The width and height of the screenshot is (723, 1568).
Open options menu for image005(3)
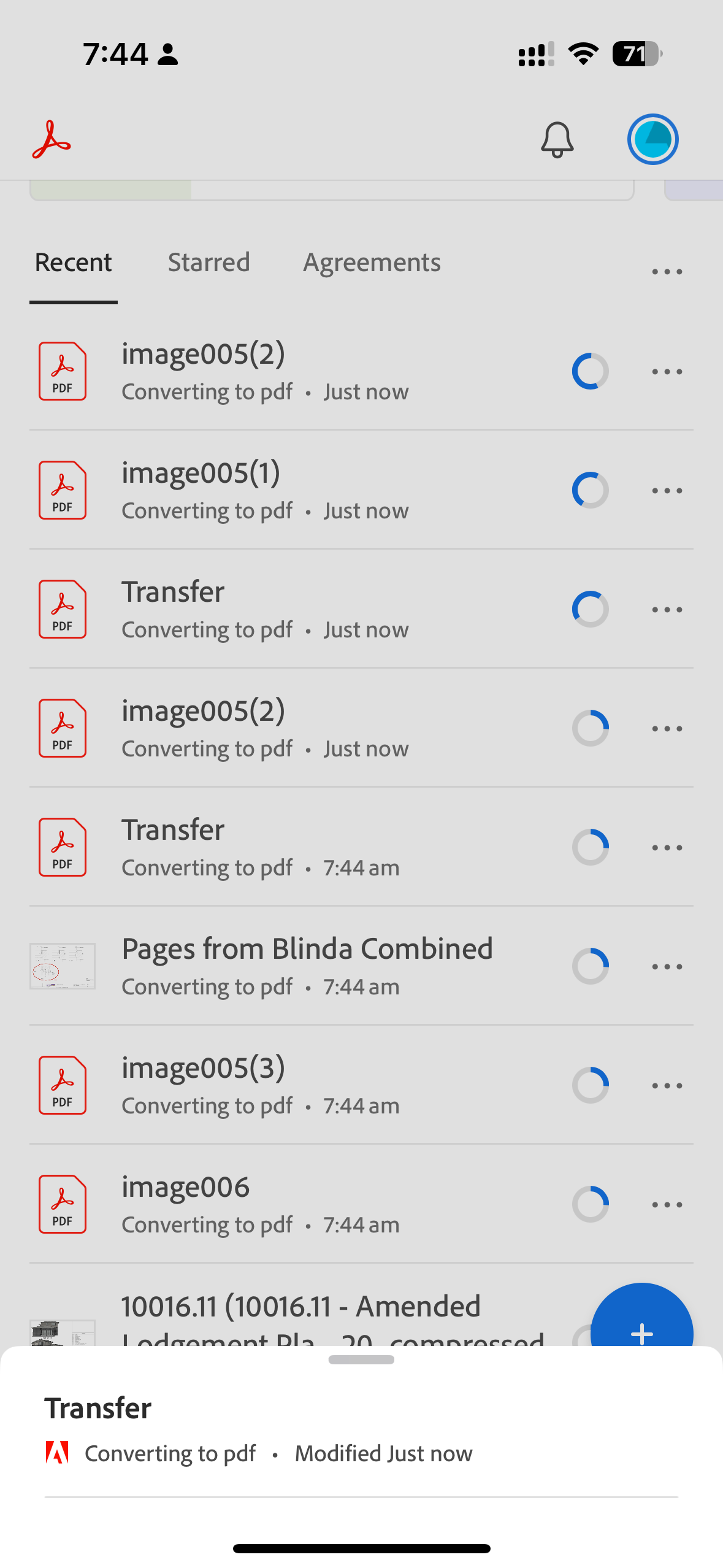667,1085
